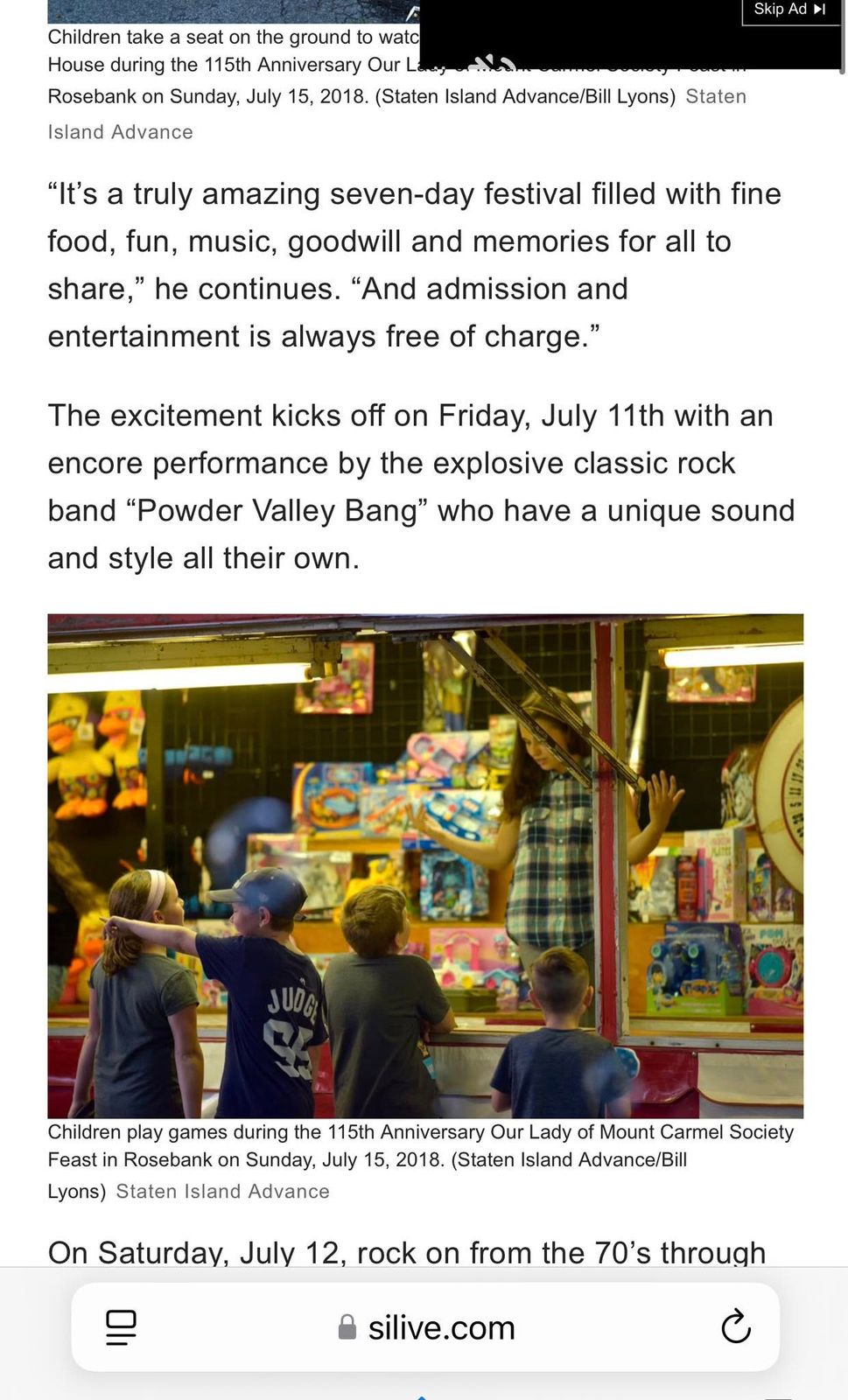Skip the video ad
The image size is (848, 1400).
pos(790,10)
